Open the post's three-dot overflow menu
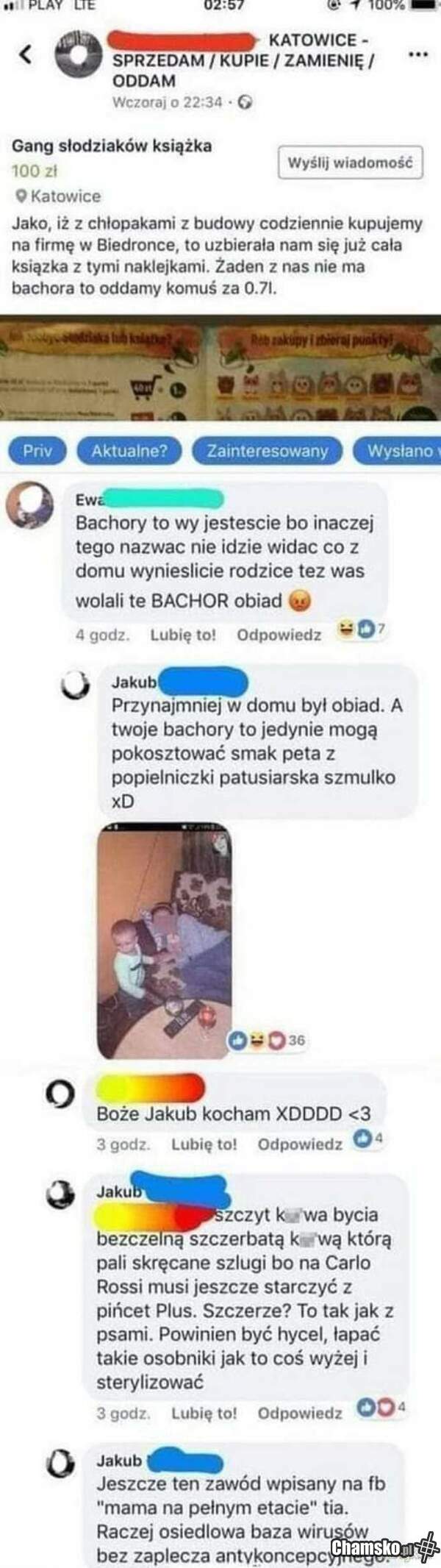This screenshot has height=1568, width=441. click(x=417, y=54)
